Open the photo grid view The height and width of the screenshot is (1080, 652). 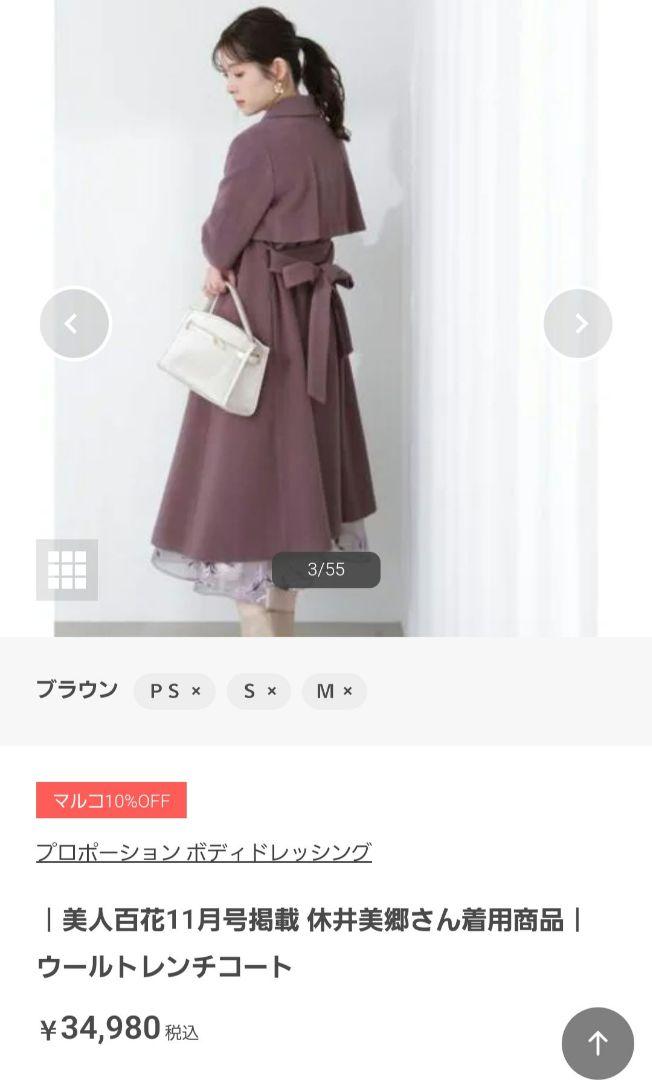point(67,570)
